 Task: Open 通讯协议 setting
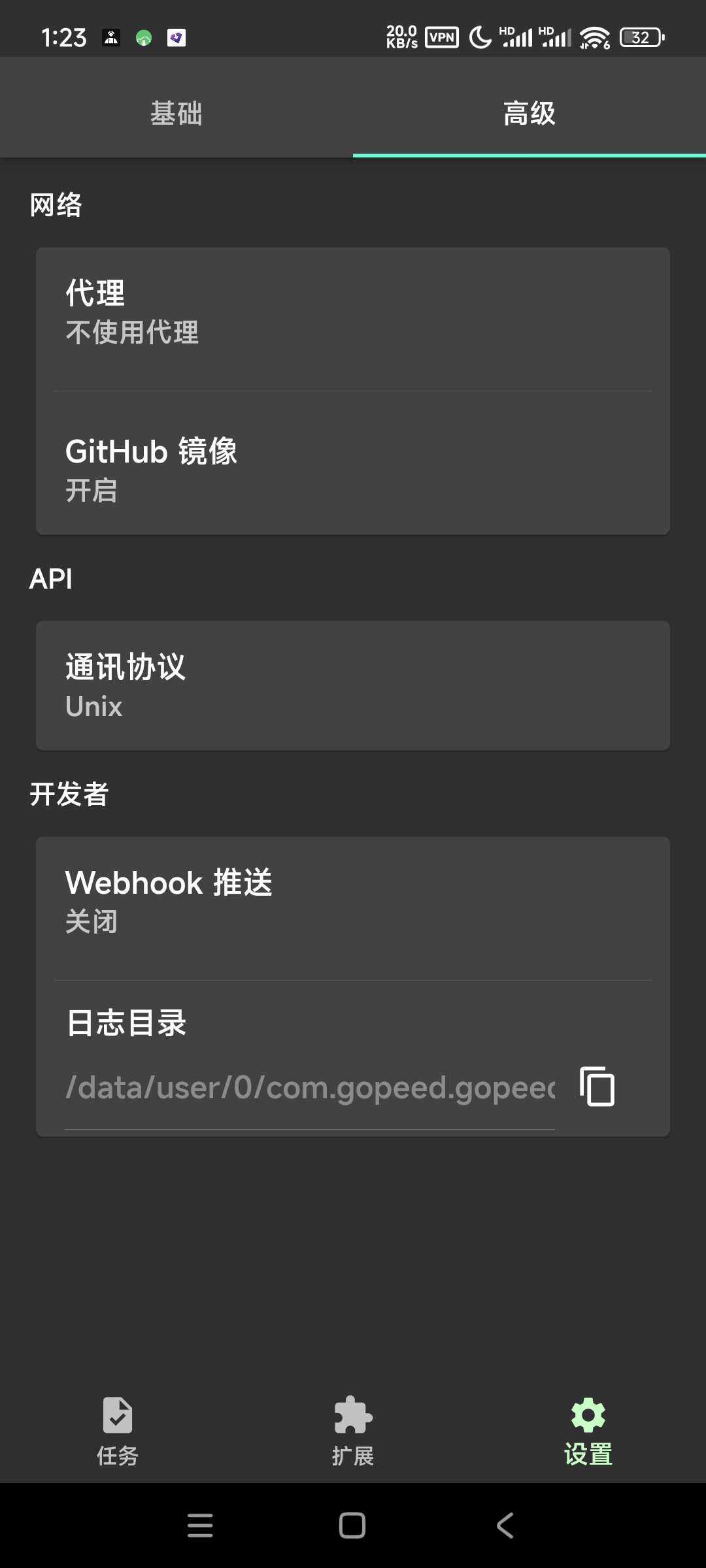click(353, 686)
